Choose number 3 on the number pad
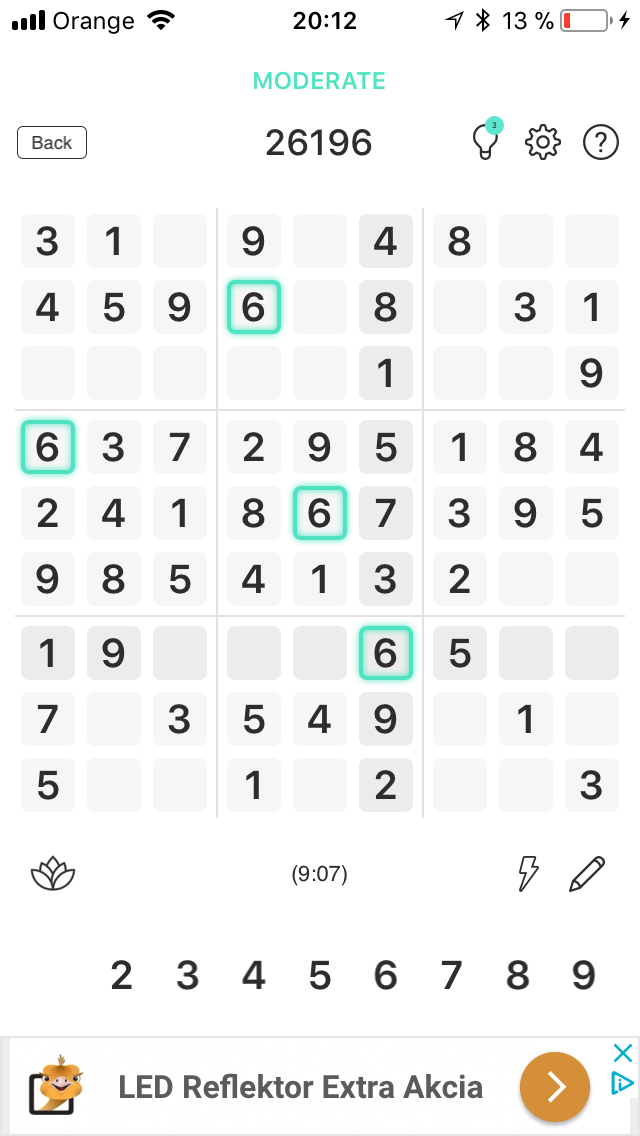640x1136 pixels. click(x=187, y=975)
